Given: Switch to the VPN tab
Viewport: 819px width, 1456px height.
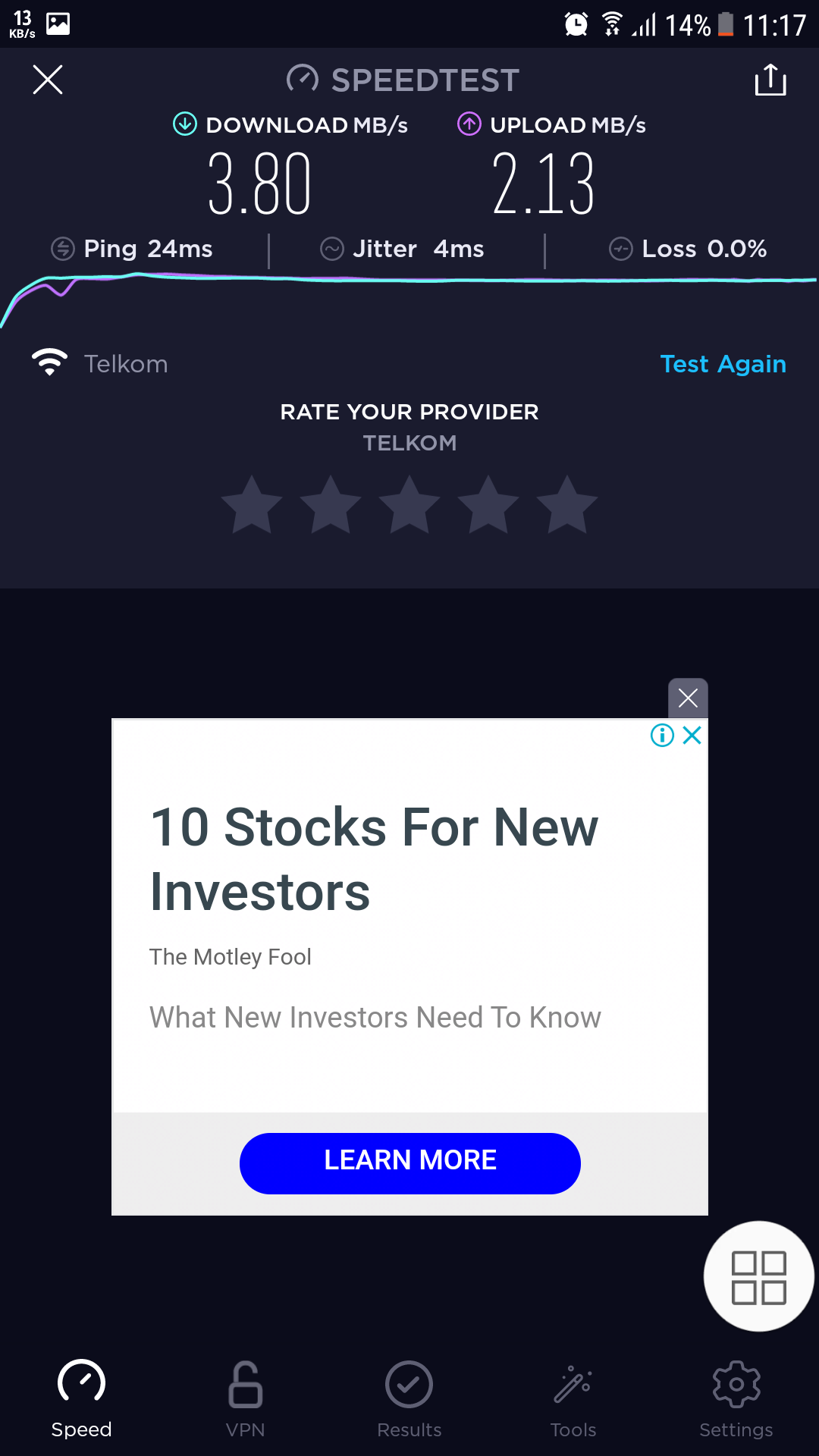Looking at the screenshot, I should pos(245,1399).
